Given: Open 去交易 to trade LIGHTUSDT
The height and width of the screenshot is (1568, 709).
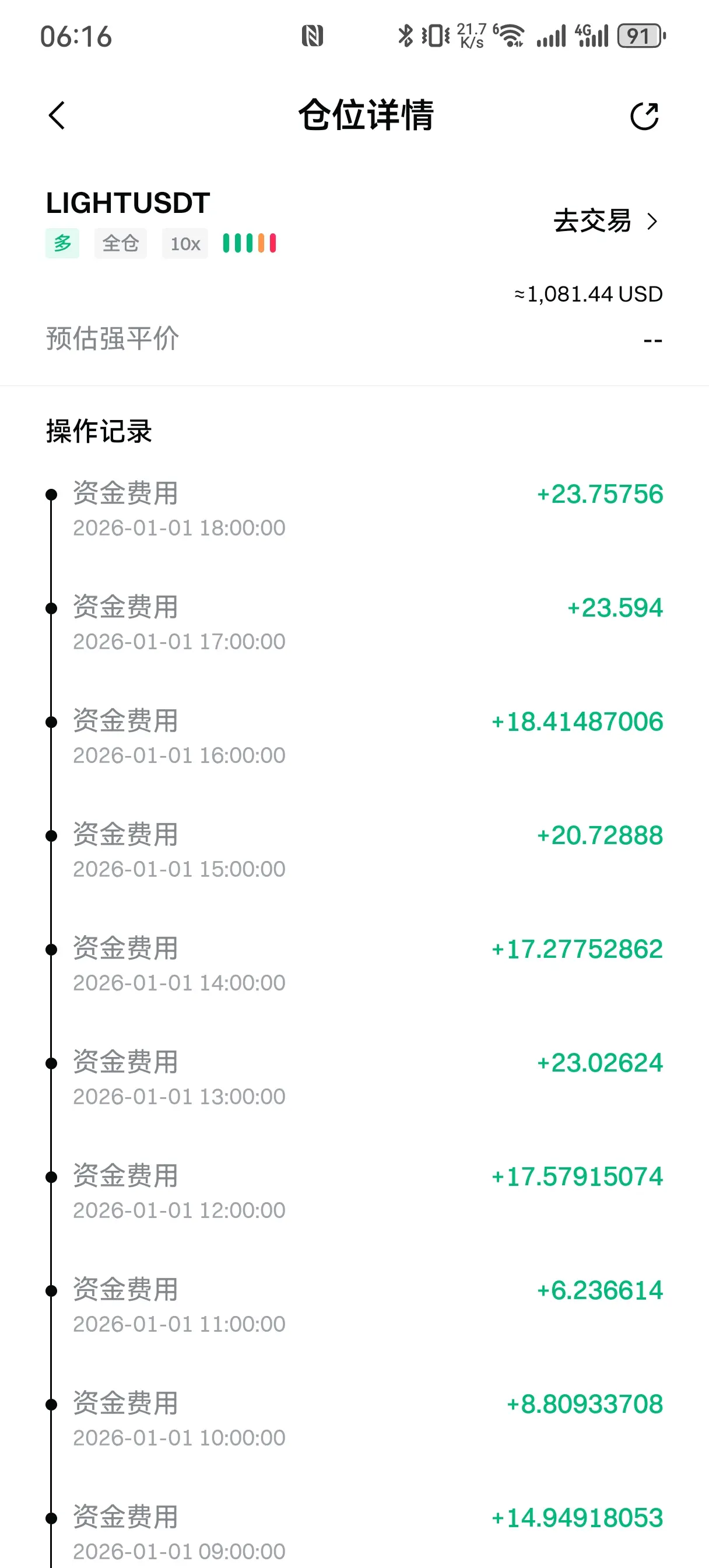Looking at the screenshot, I should tap(605, 221).
